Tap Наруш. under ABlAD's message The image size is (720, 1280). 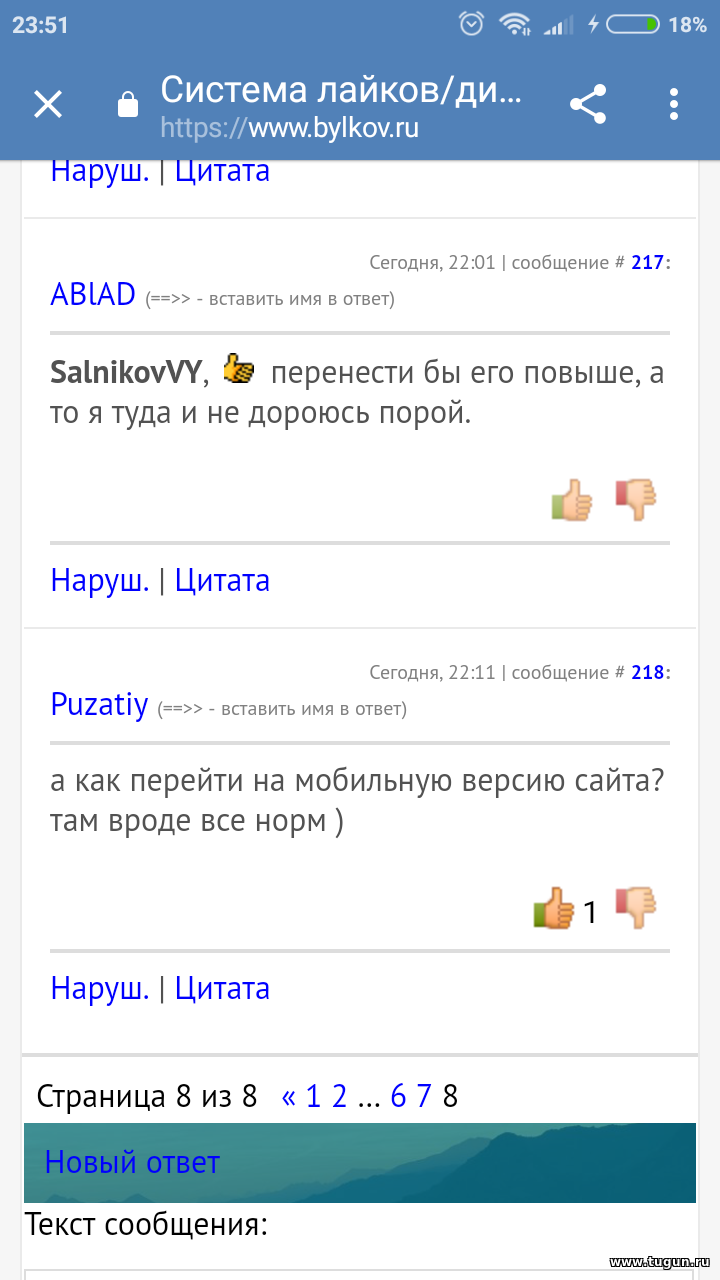tap(100, 580)
